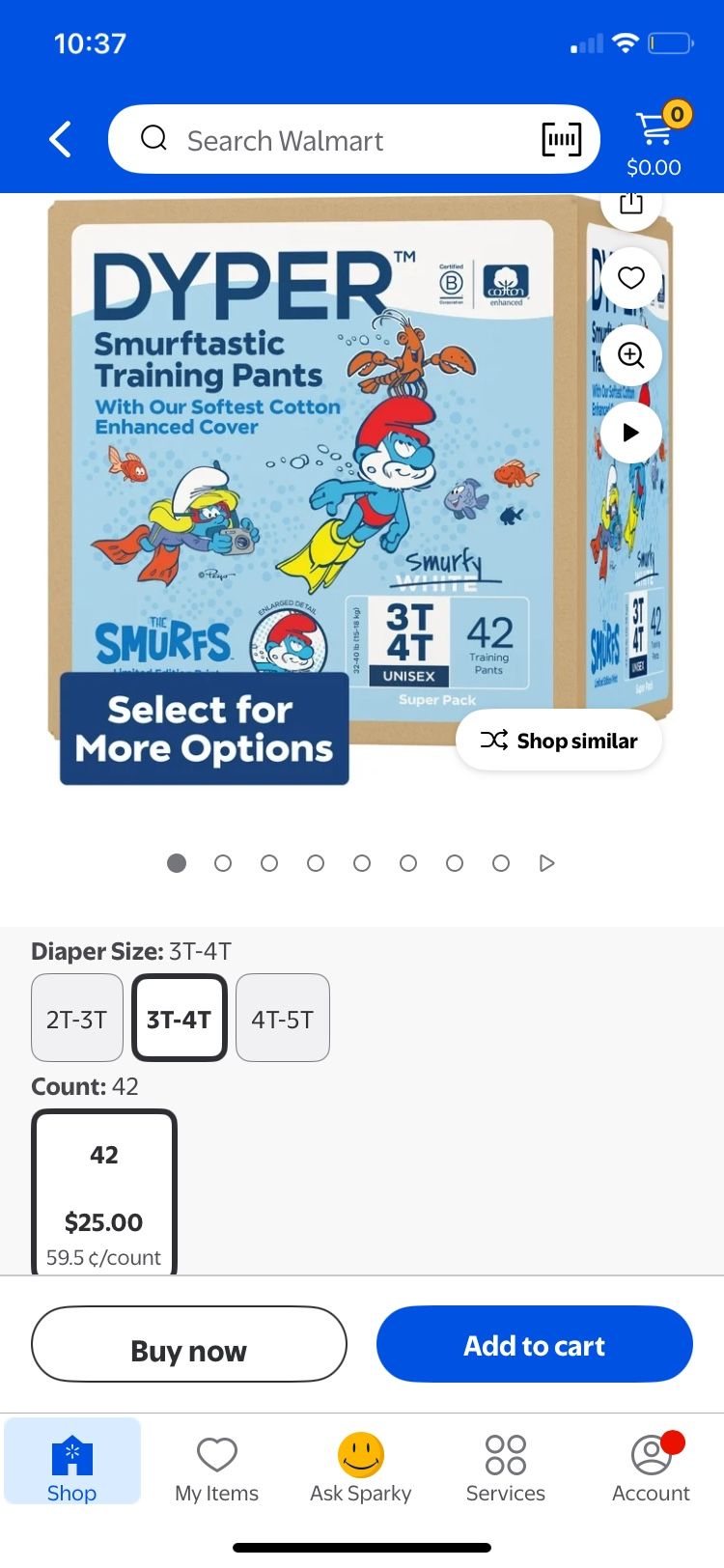The width and height of the screenshot is (724, 1568).
Task: Select the 2T-3T diaper size
Action: pyautogui.click(x=76, y=1017)
